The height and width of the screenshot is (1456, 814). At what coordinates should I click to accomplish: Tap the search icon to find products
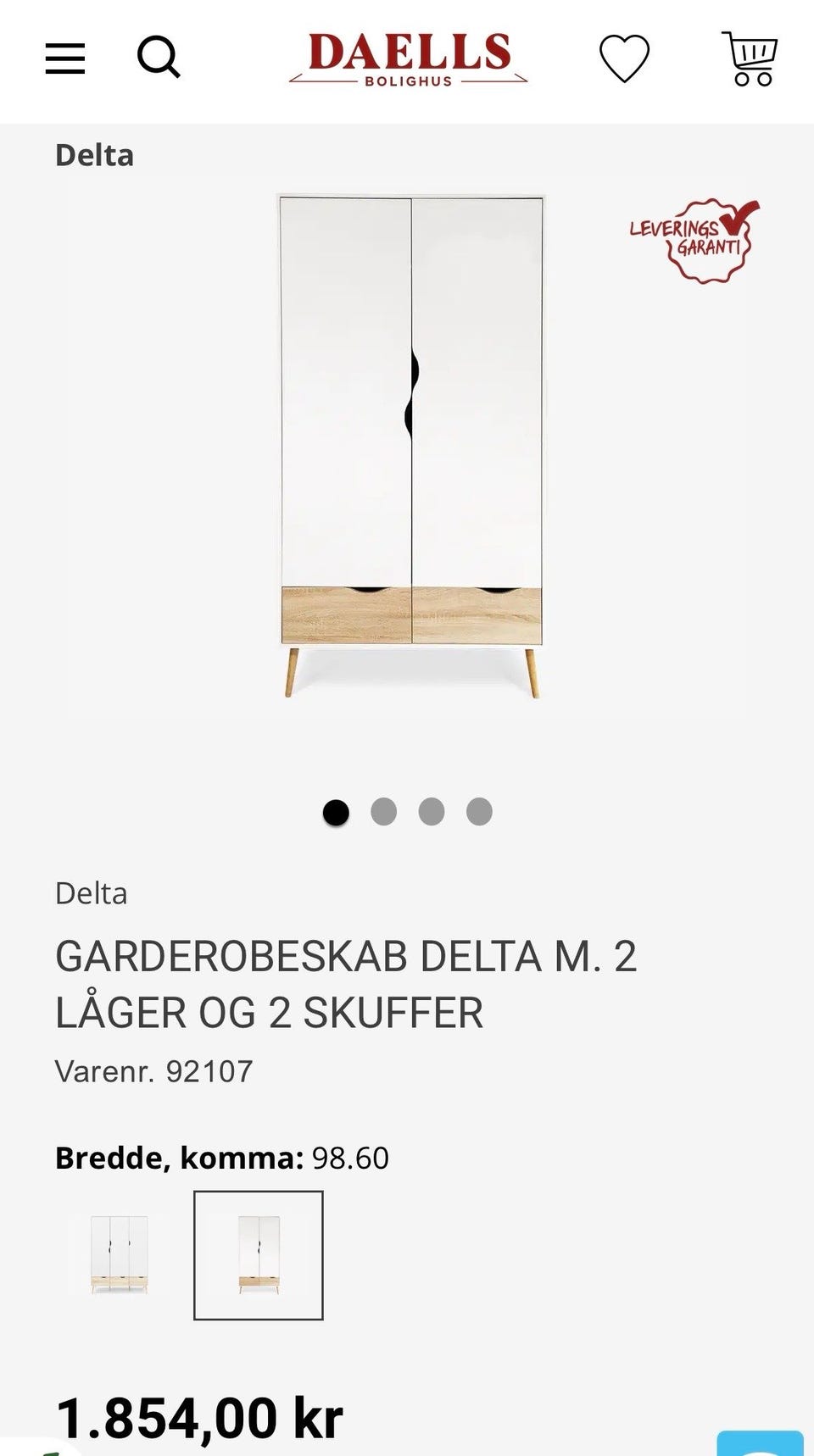[159, 57]
